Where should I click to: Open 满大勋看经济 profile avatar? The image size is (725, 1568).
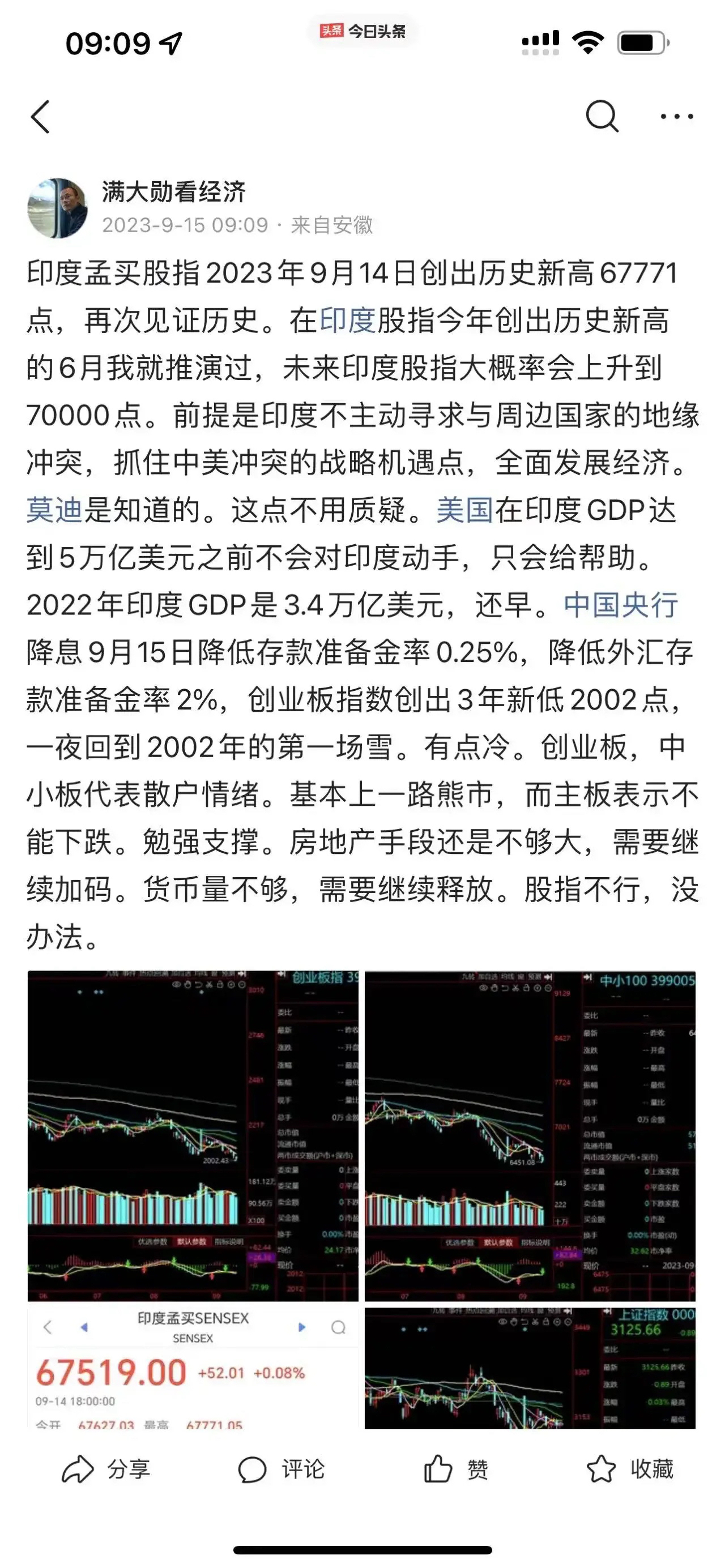pos(58,208)
